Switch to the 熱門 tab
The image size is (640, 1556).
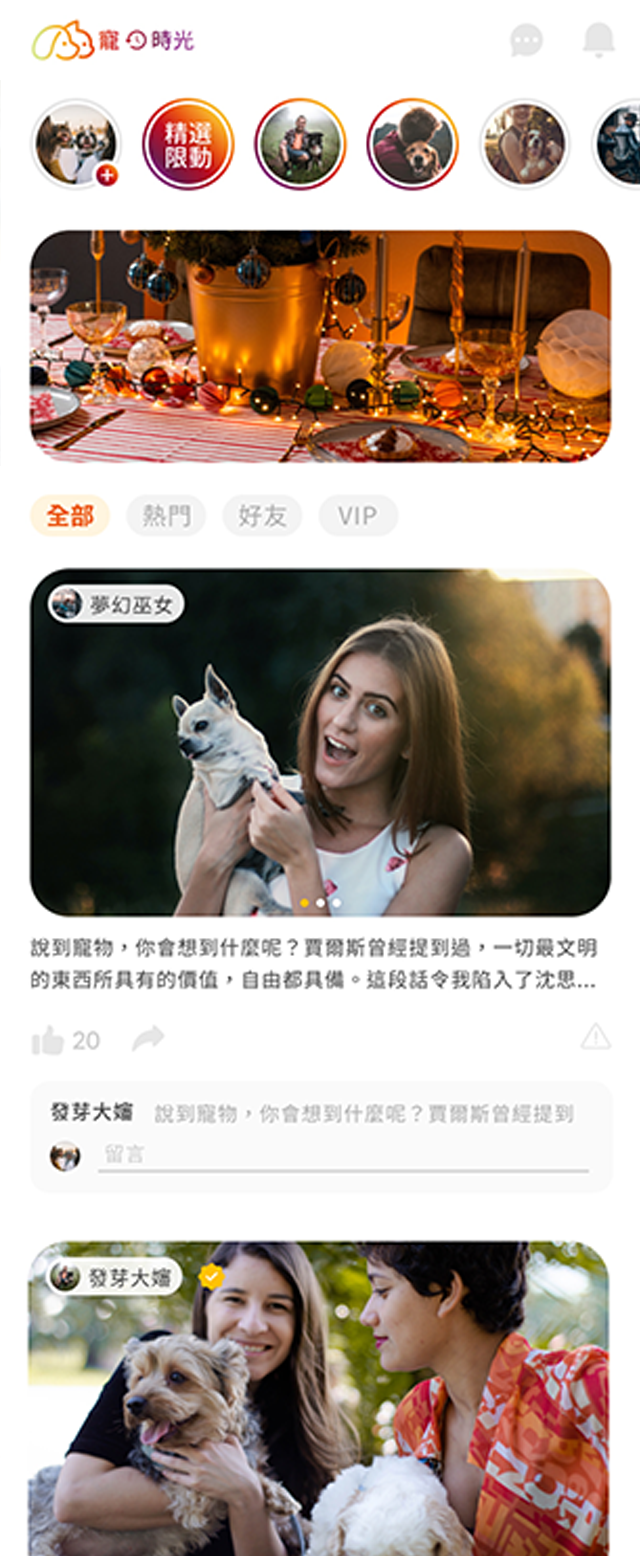166,516
